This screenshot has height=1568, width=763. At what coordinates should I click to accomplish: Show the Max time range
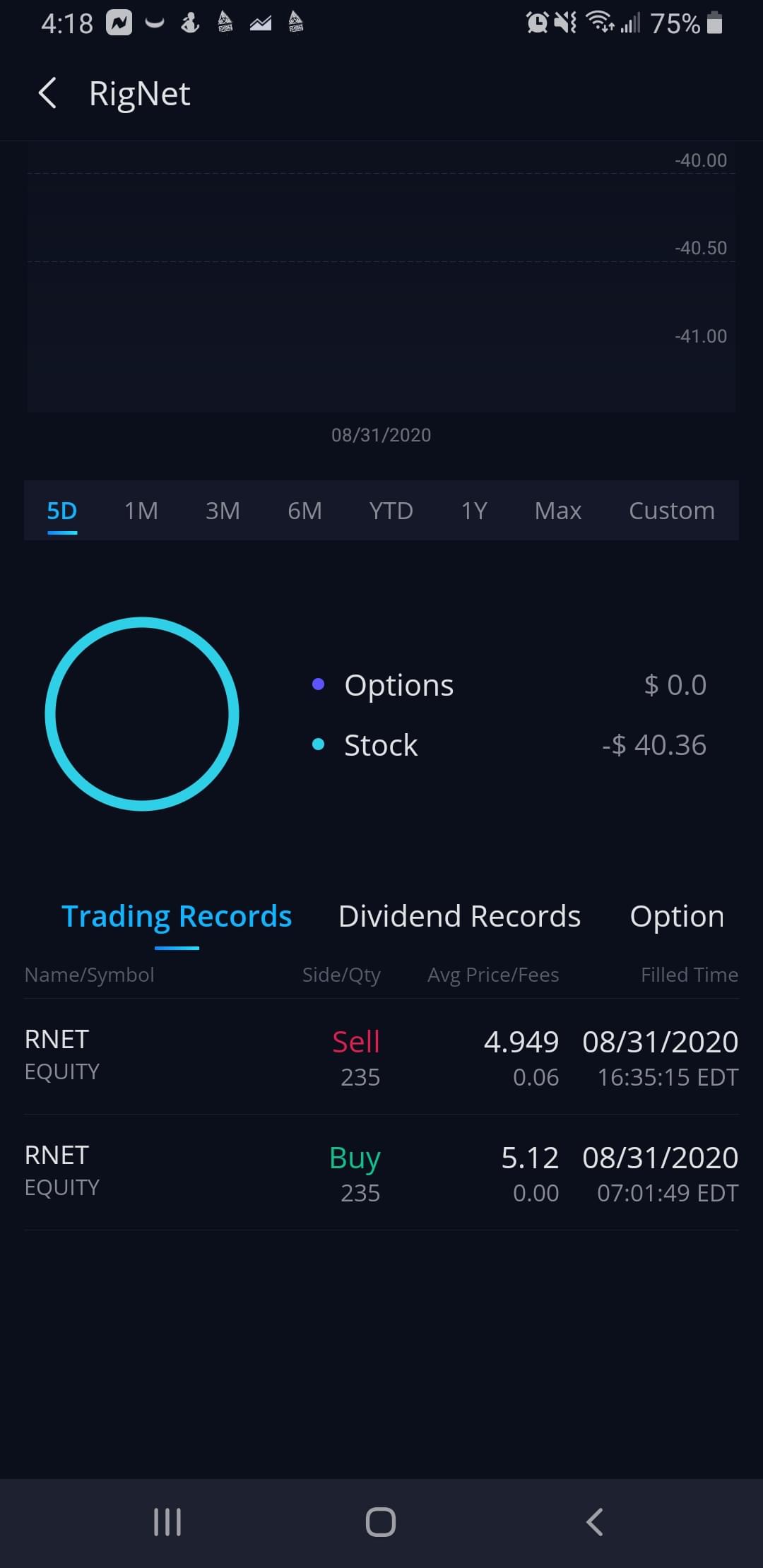point(557,511)
